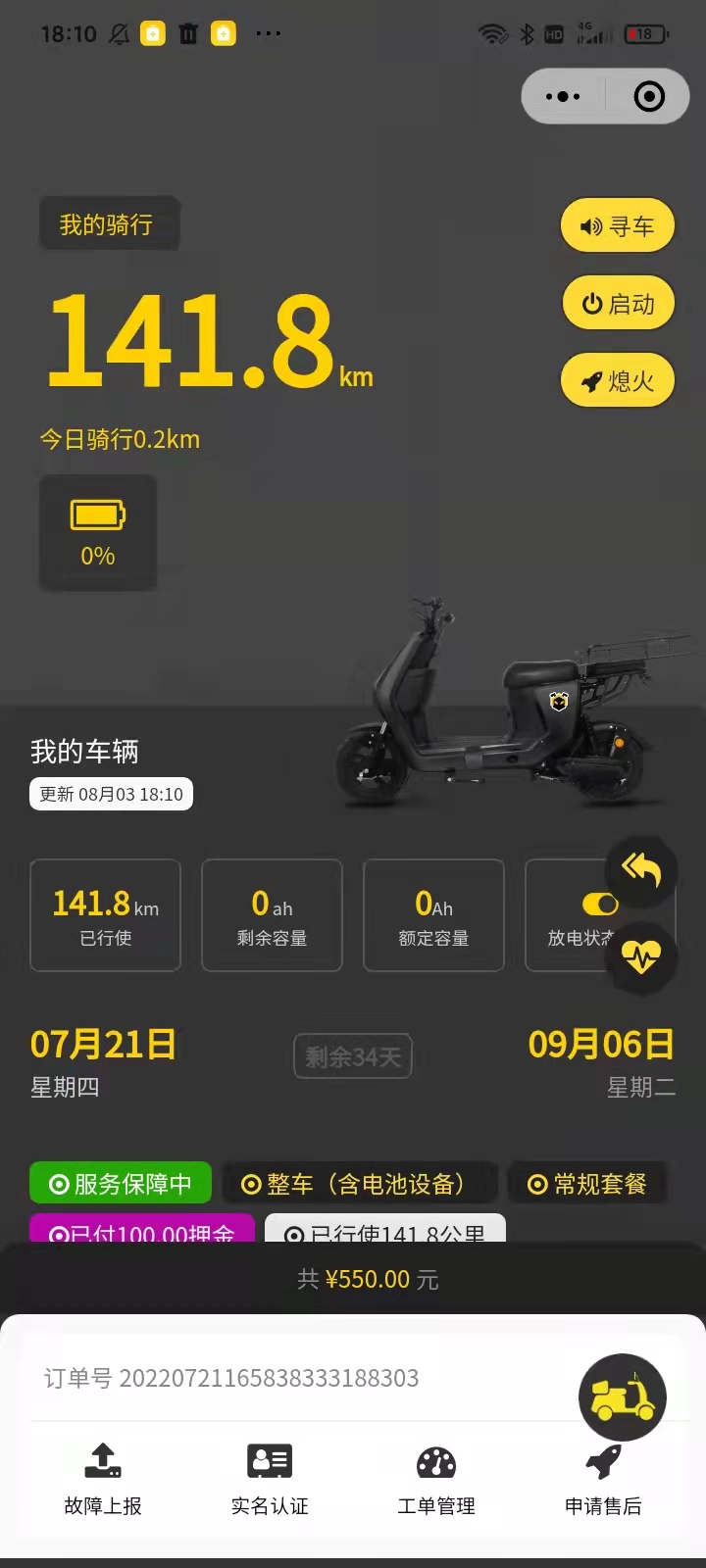Report a fault via 故障上报
706x1568 pixels.
coord(103,1480)
